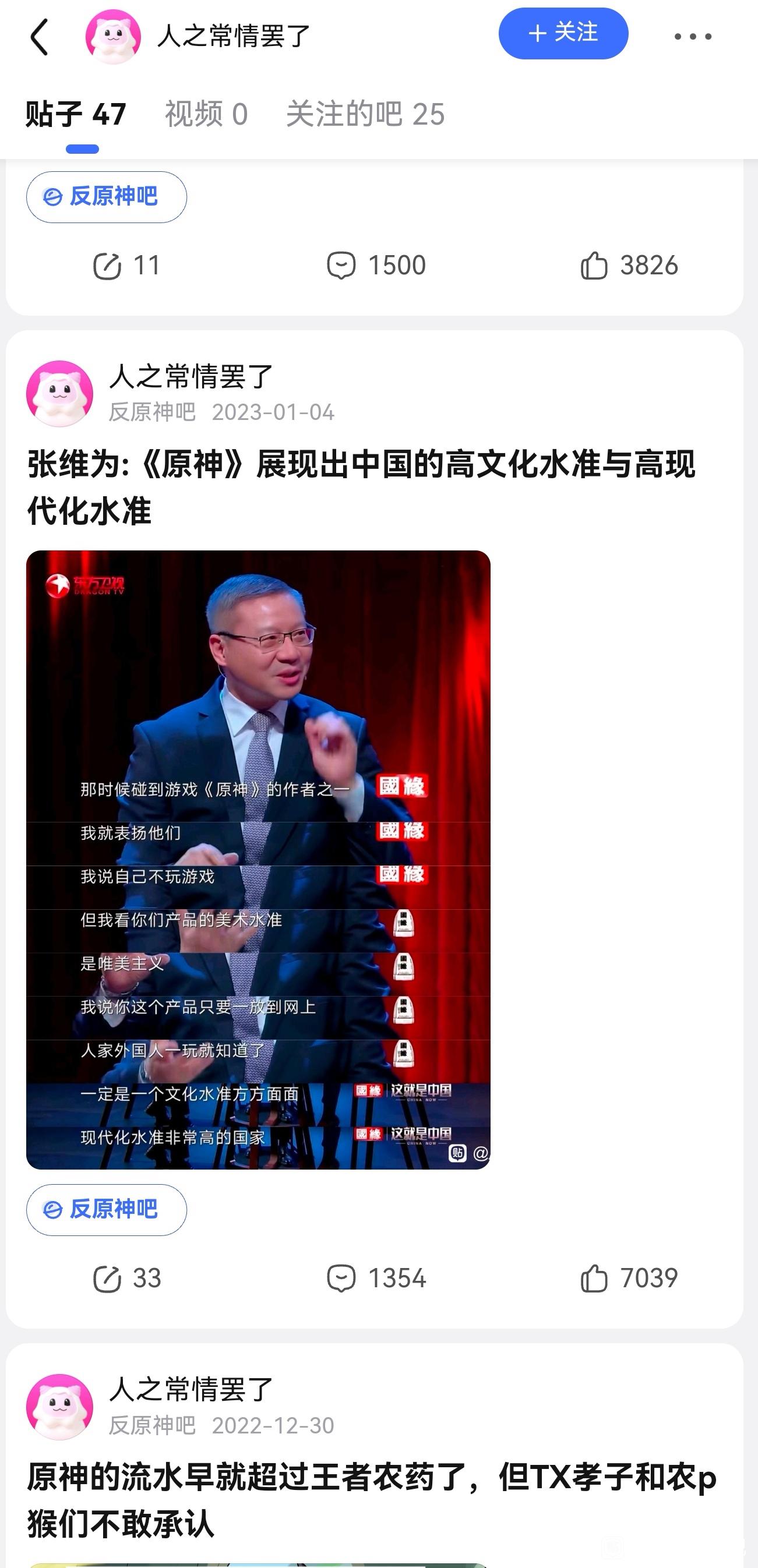Switch to the 视频 tab

[x=206, y=114]
